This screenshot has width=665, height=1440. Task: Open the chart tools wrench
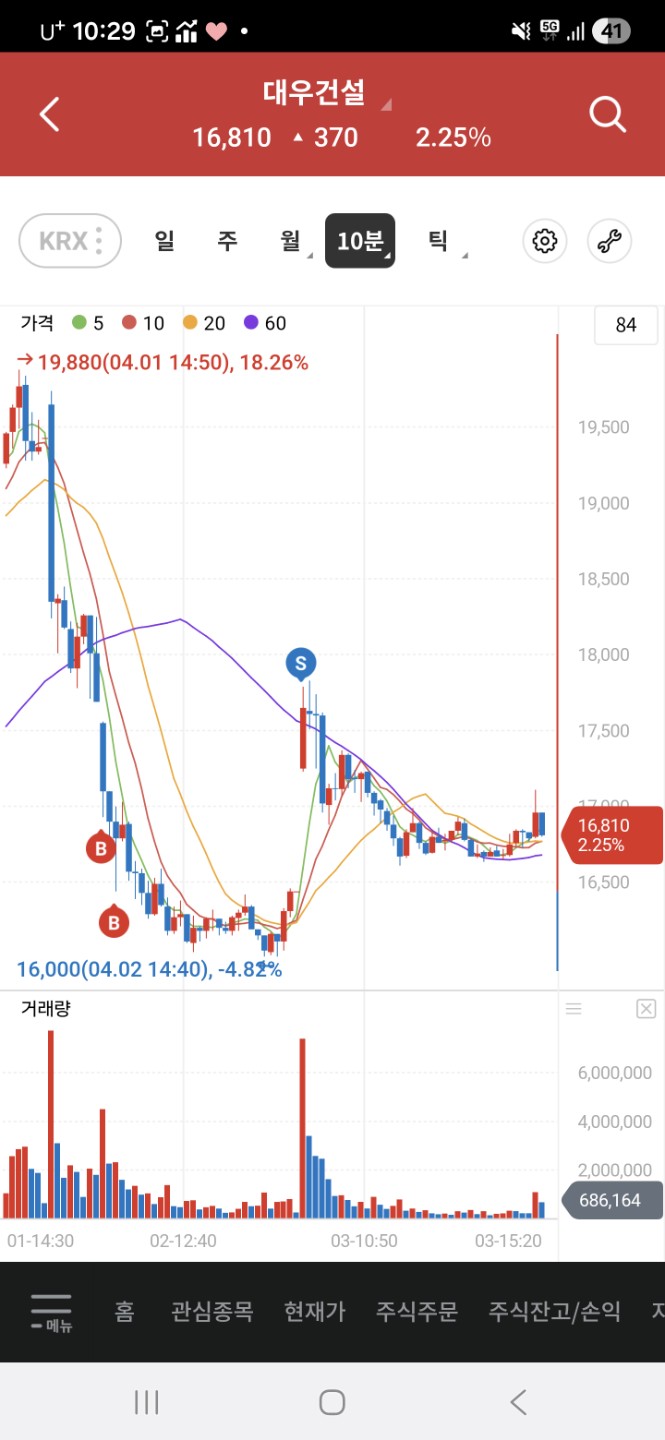[609, 241]
